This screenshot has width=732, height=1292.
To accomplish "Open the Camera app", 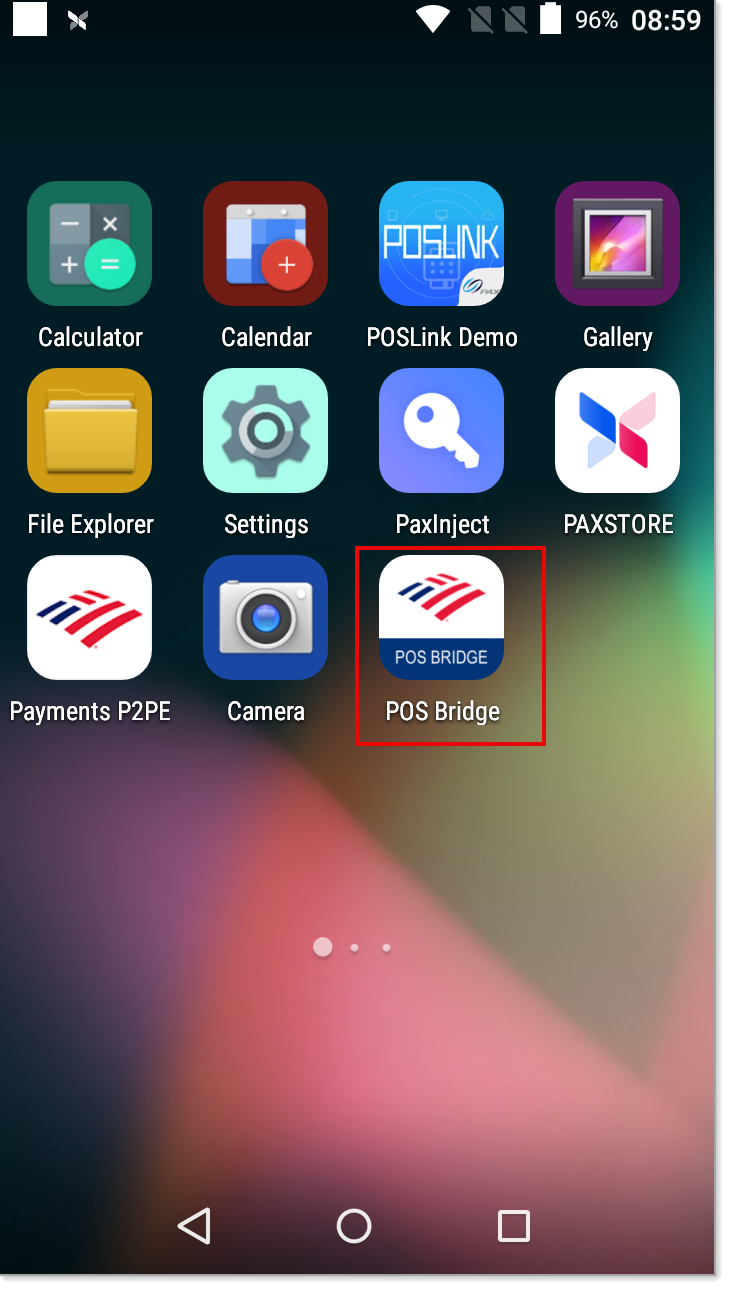I will click(266, 618).
